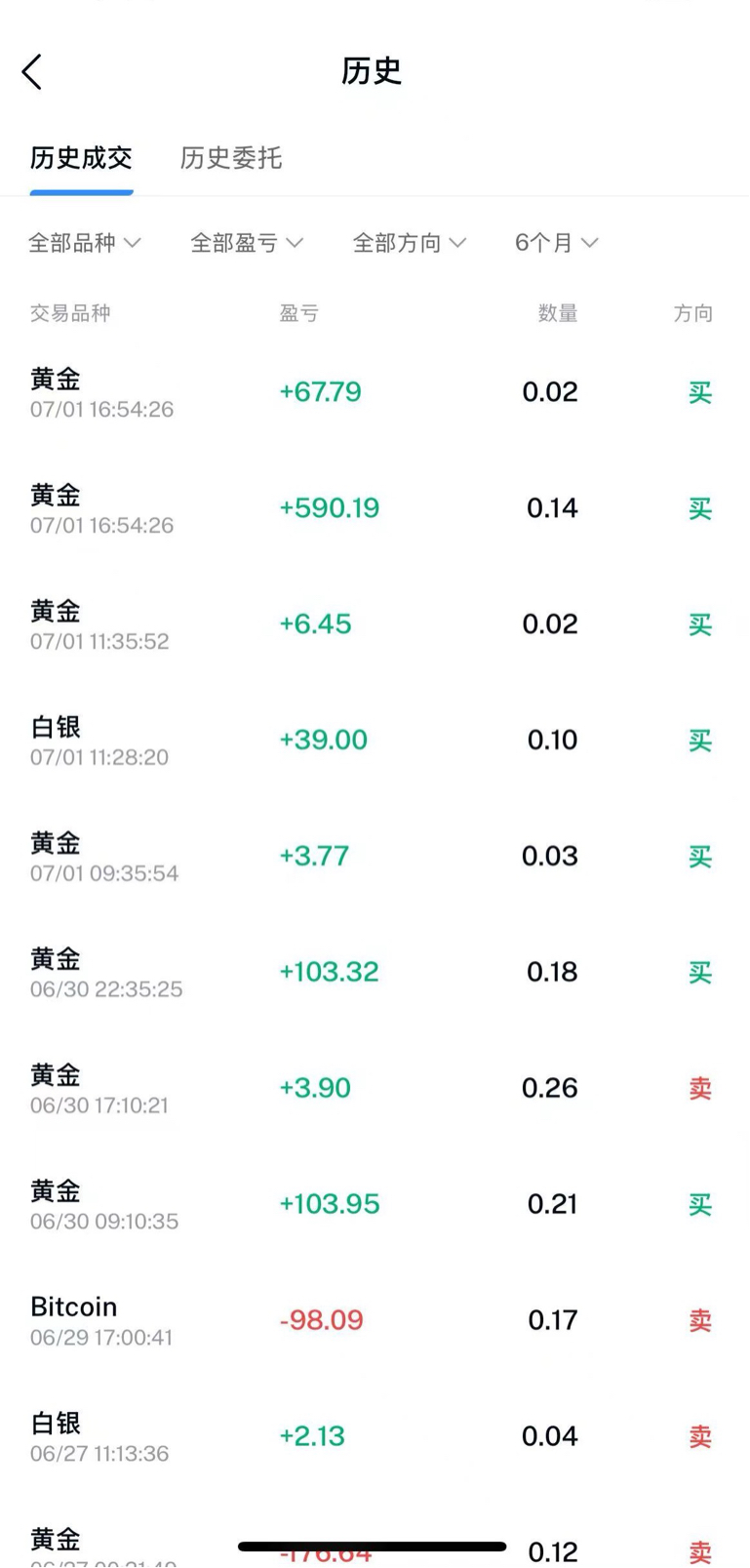Image resolution: width=750 pixels, height=1568 pixels.
Task: Go back using the top-left arrow
Action: (32, 71)
